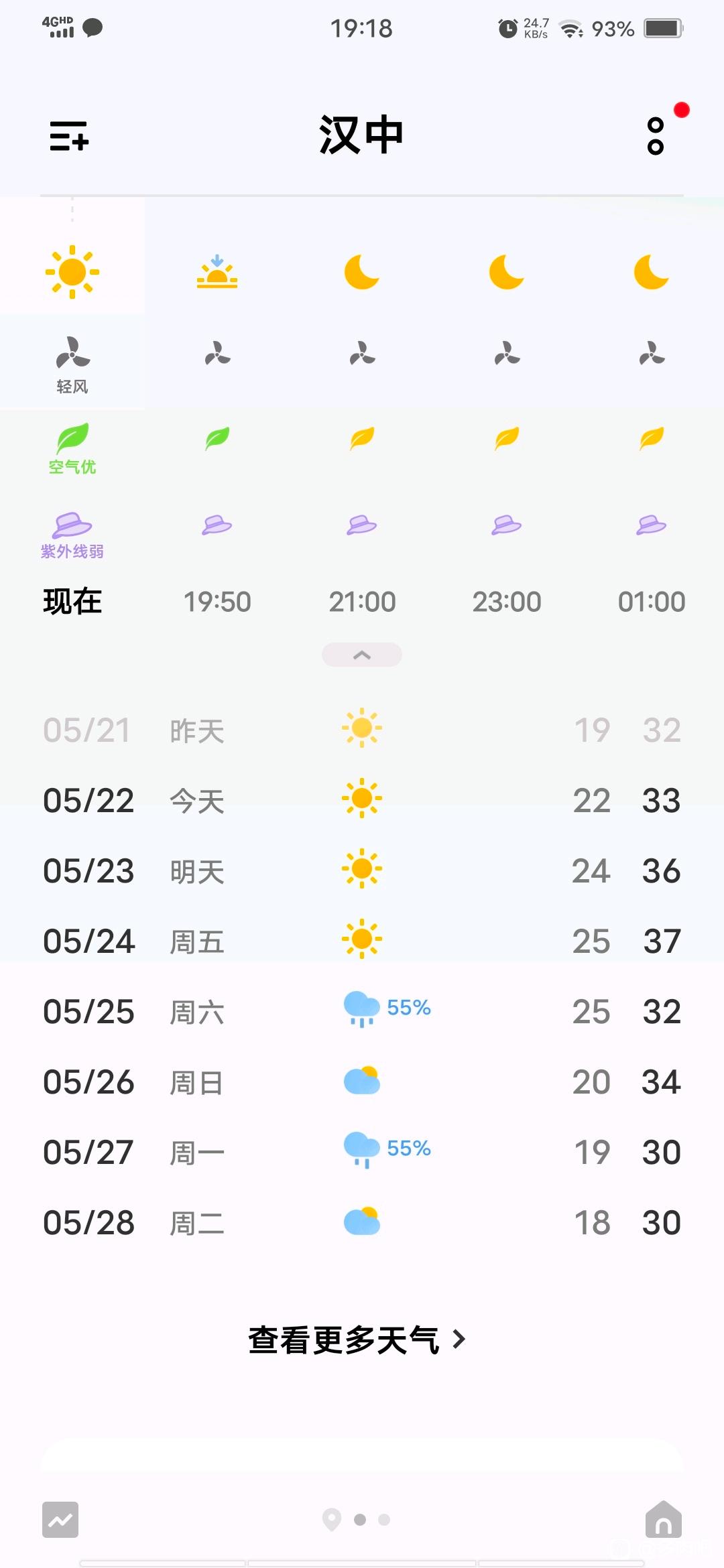Open the city management list icon
Viewport: 724px width, 1568px height.
pyautogui.click(x=69, y=136)
